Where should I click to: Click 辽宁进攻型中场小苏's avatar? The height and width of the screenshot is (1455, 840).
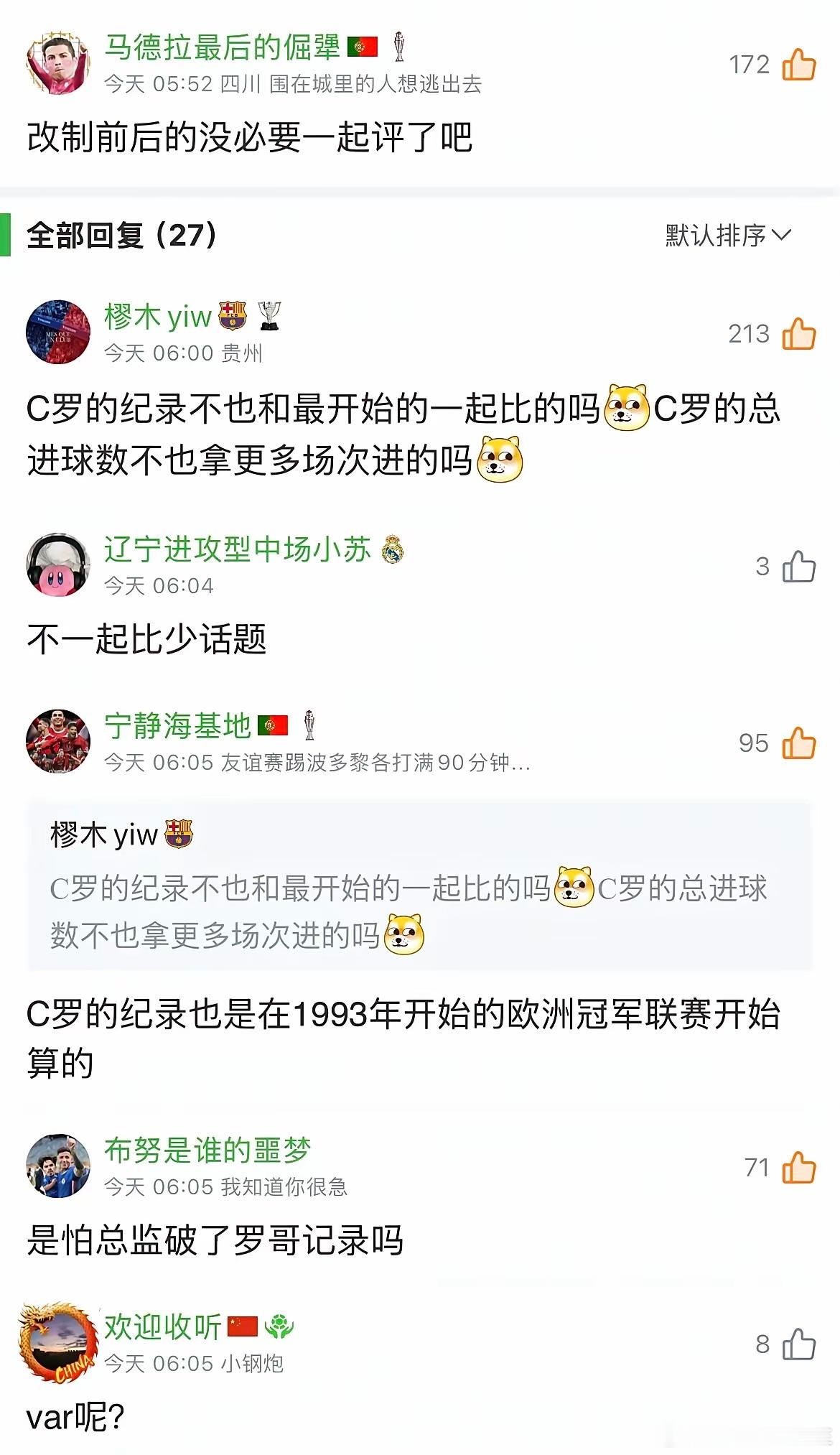[x=57, y=563]
